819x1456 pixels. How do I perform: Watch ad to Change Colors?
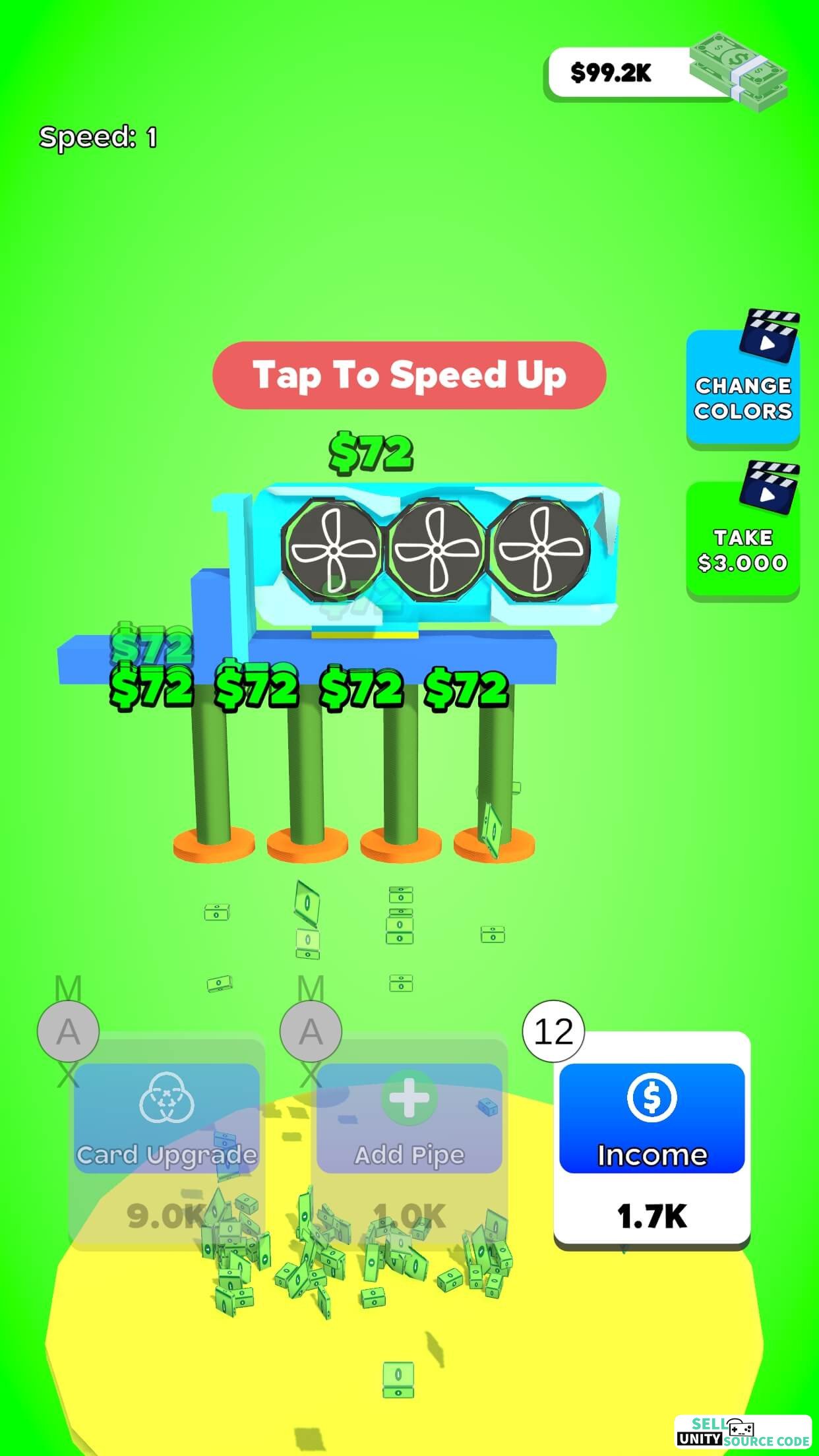743,389
